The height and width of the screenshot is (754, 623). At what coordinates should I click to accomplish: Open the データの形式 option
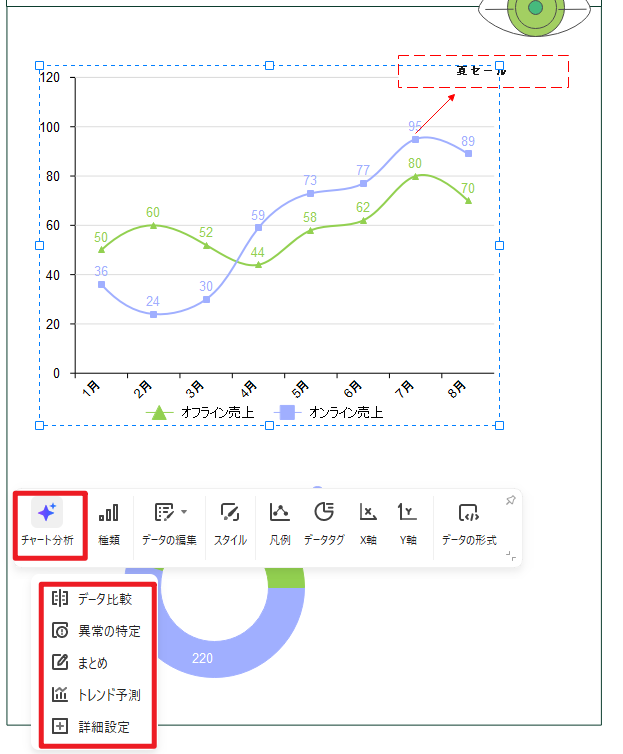click(469, 524)
